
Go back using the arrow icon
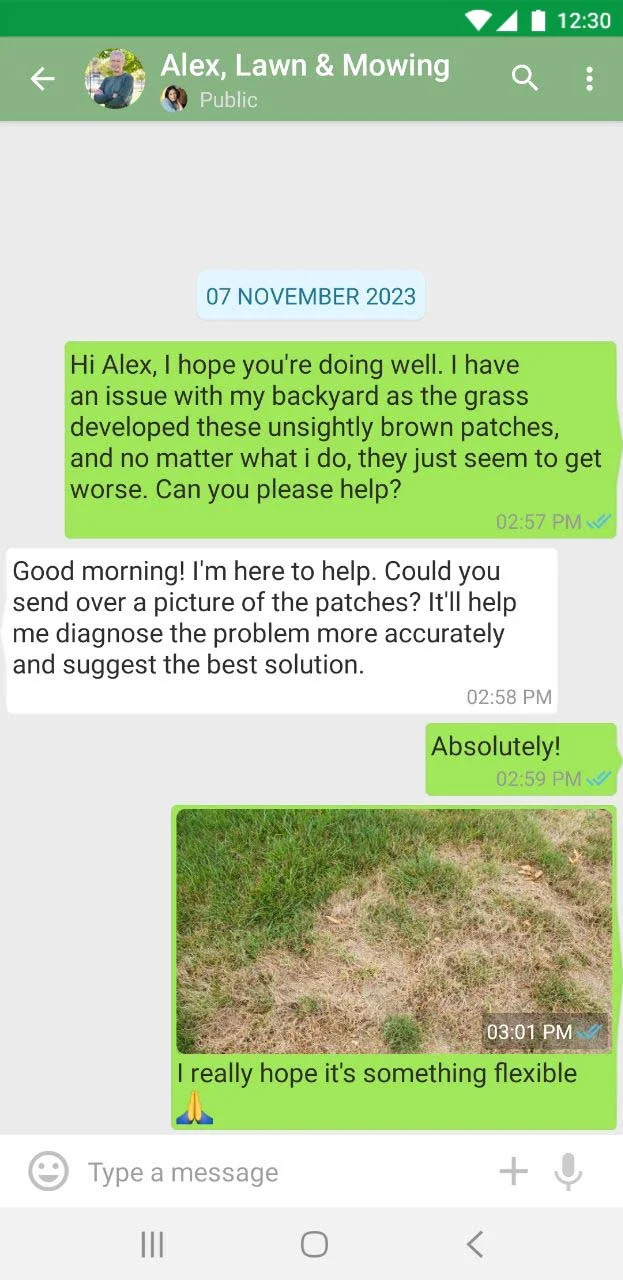(x=42, y=79)
